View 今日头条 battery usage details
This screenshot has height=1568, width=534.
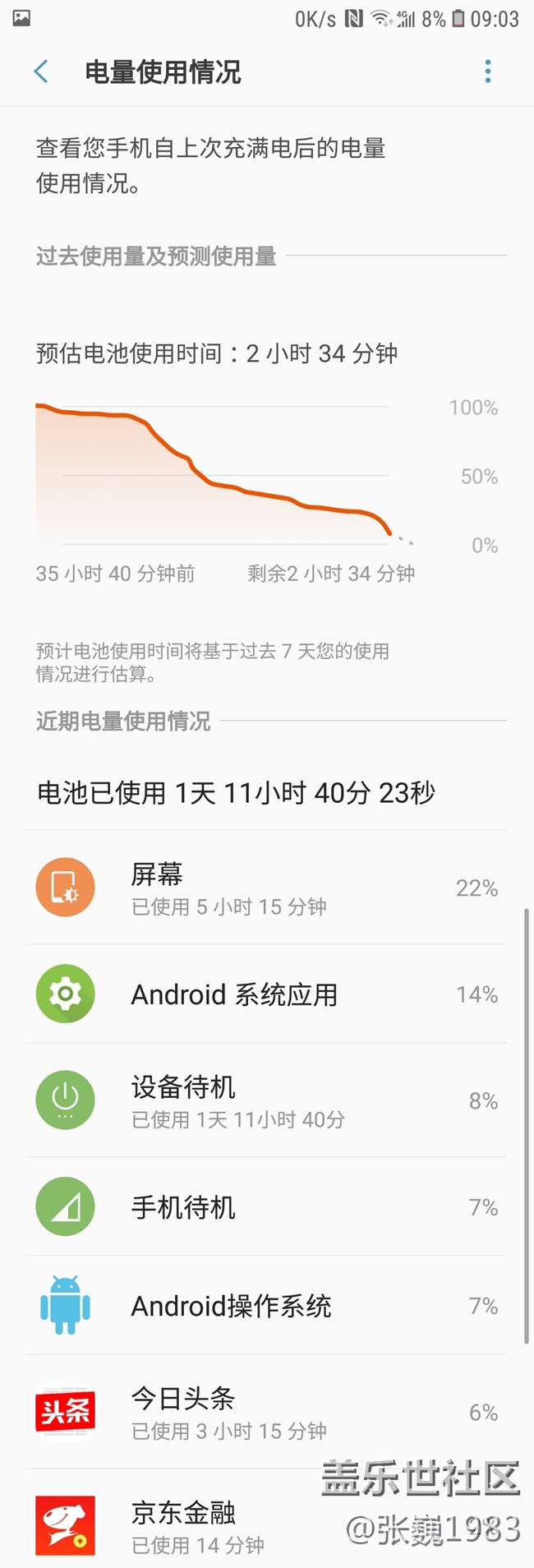266,1413
